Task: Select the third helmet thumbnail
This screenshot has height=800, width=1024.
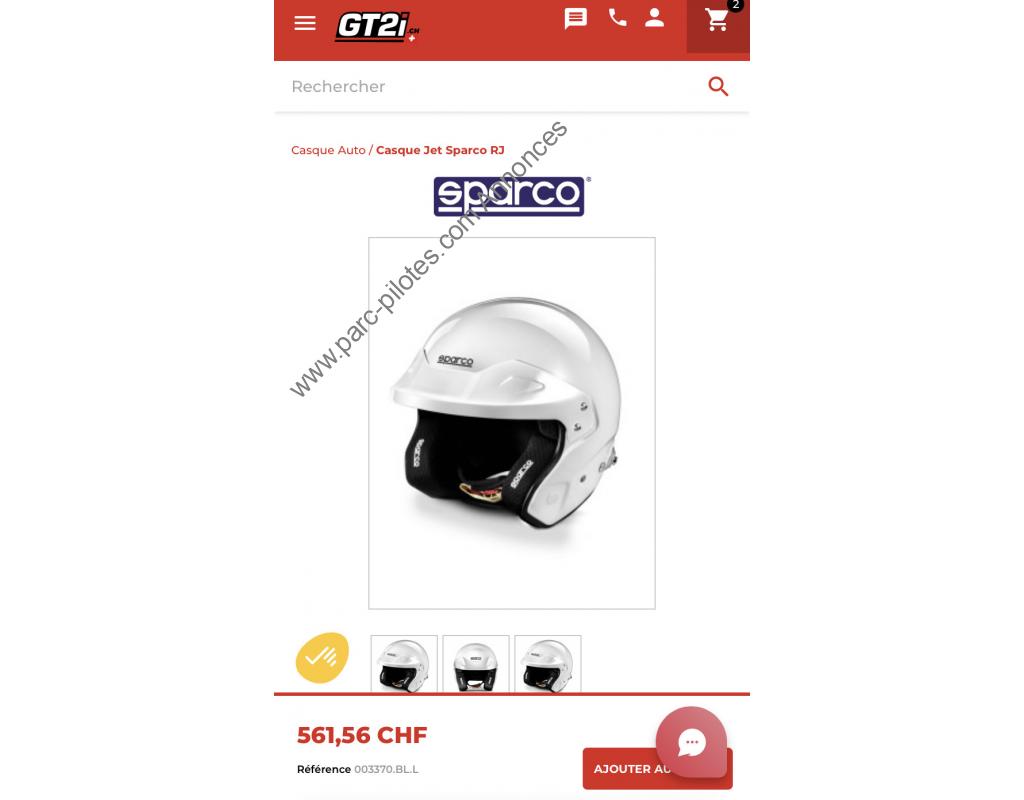Action: (x=548, y=664)
